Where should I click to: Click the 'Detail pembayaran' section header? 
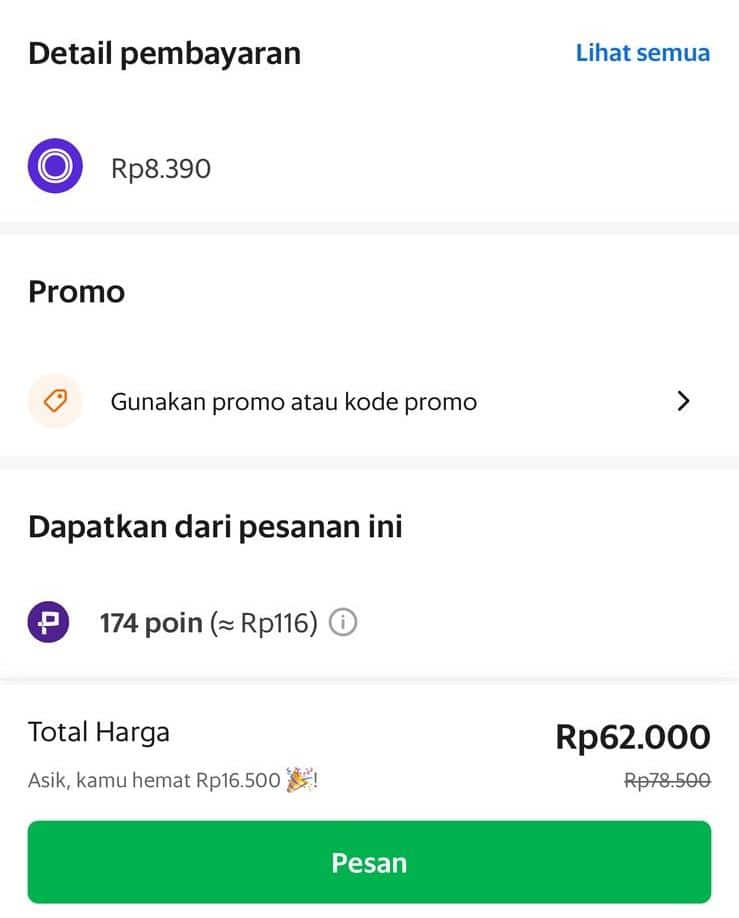pyautogui.click(x=165, y=53)
